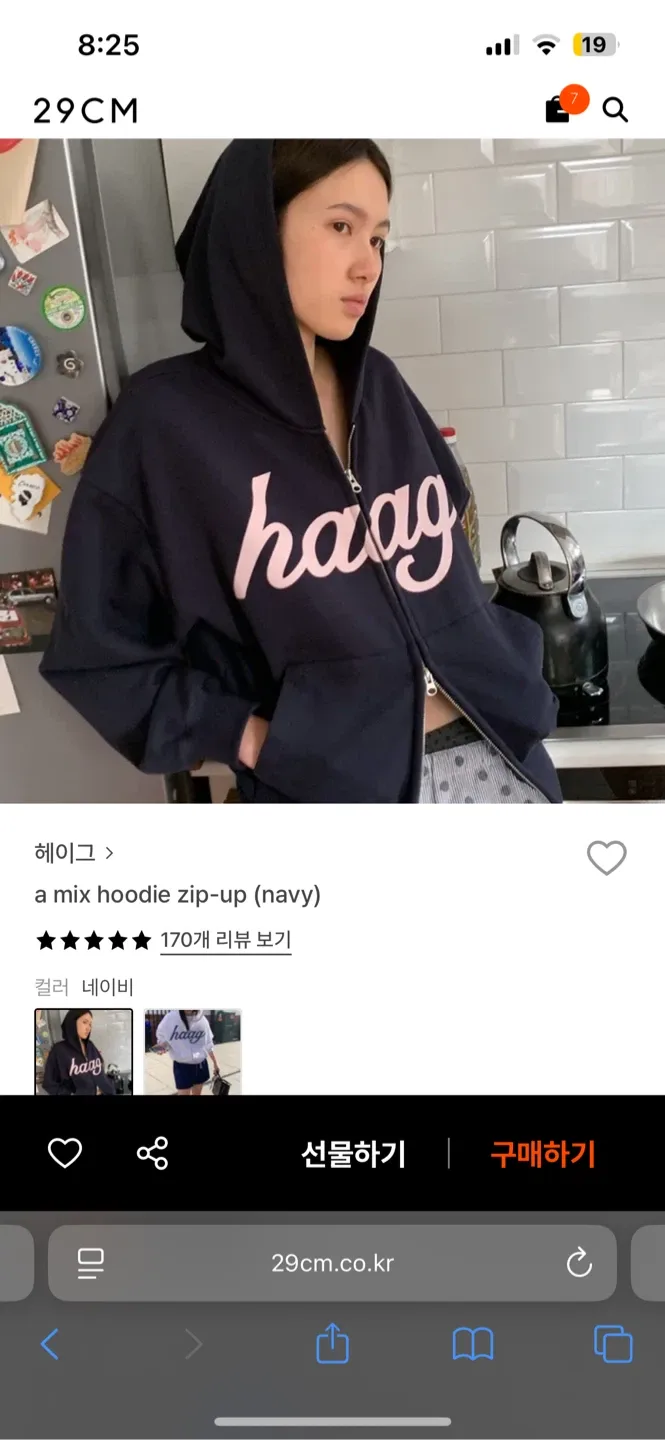
Task: Show all open Safari tabs
Action: click(613, 1344)
